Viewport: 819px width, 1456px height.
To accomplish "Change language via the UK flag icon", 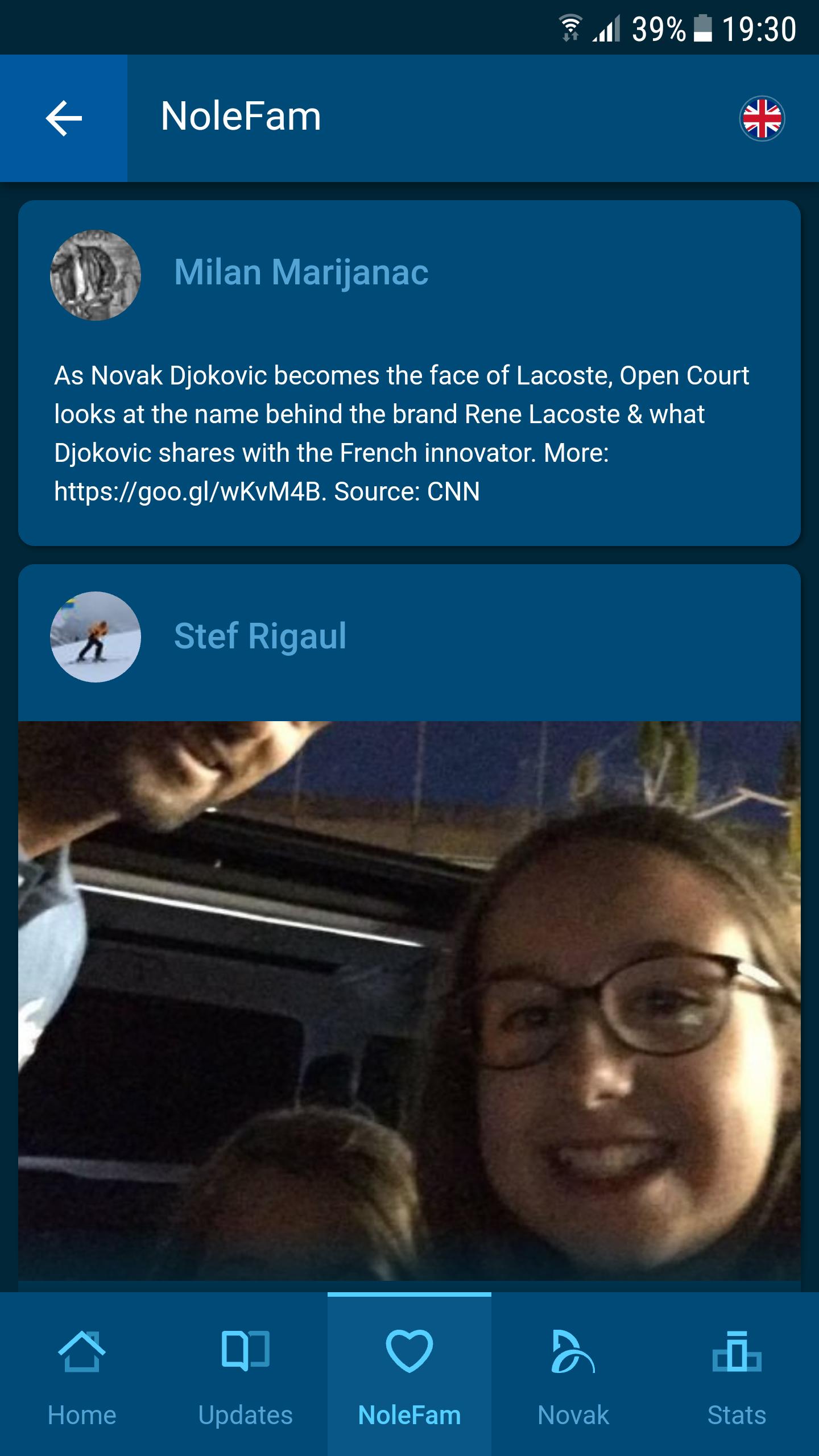I will tap(762, 118).
